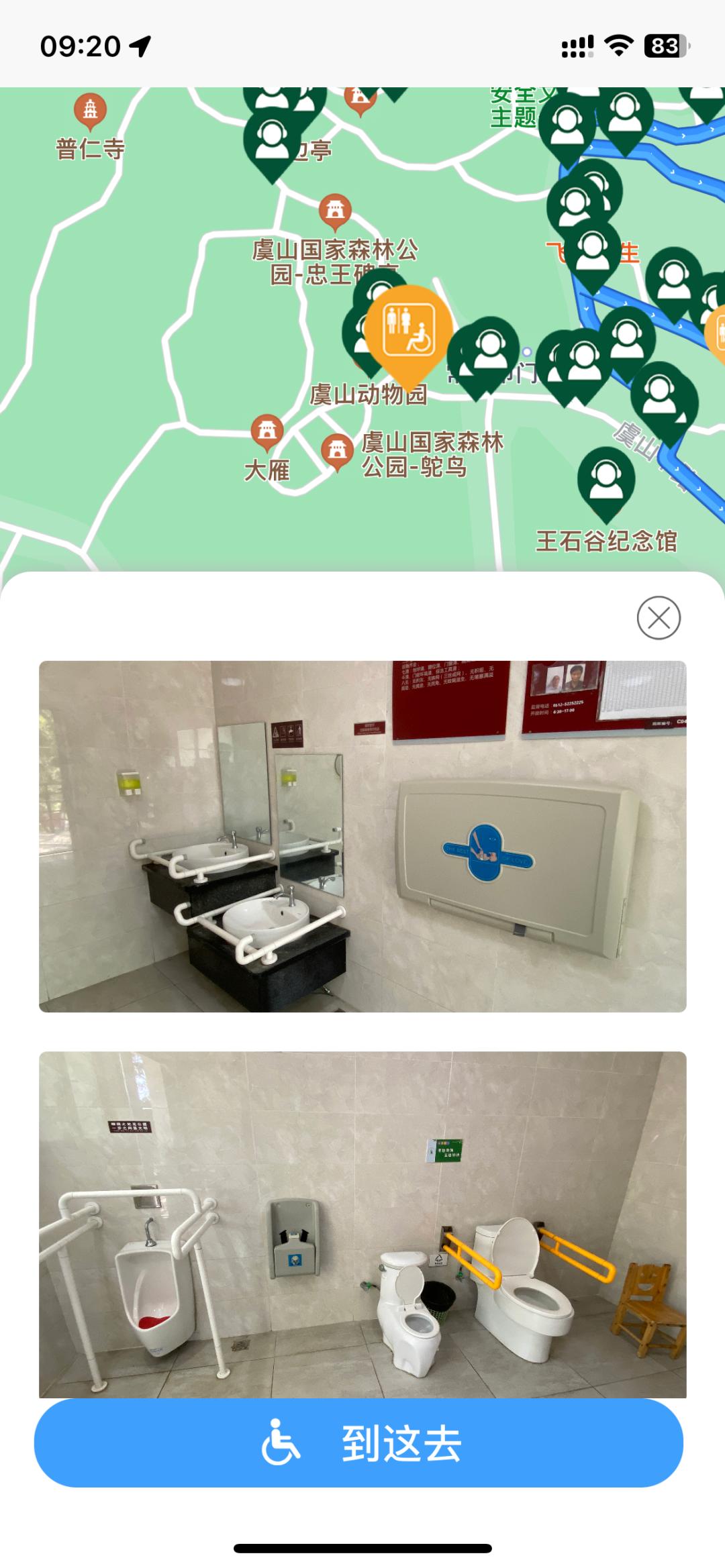Tap the 普仁寺 temple marker
The image size is (725, 1568).
(x=90, y=111)
